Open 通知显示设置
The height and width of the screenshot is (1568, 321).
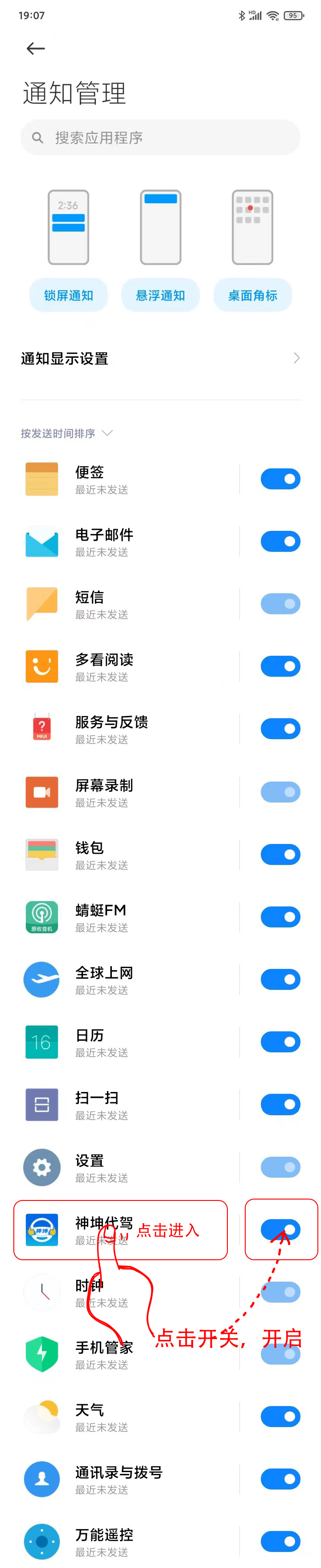(160, 359)
